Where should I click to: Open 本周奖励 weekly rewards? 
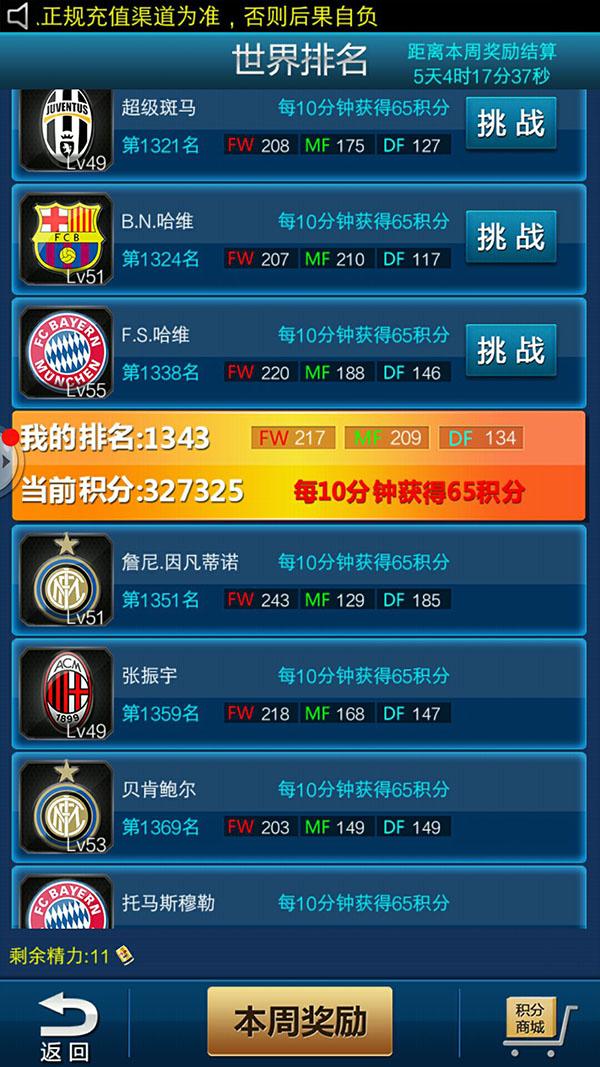(x=300, y=1022)
